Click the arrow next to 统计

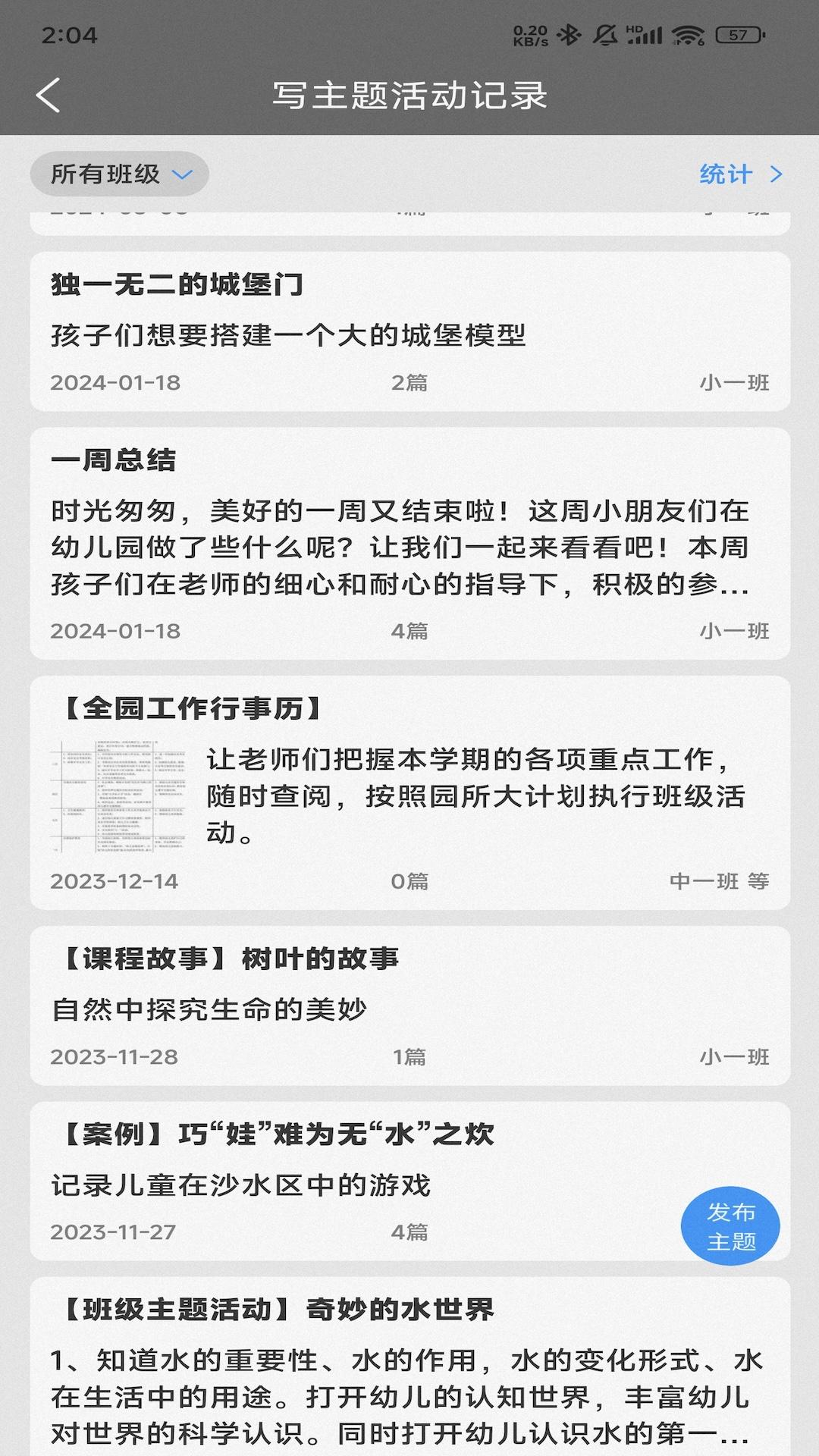coord(777,174)
